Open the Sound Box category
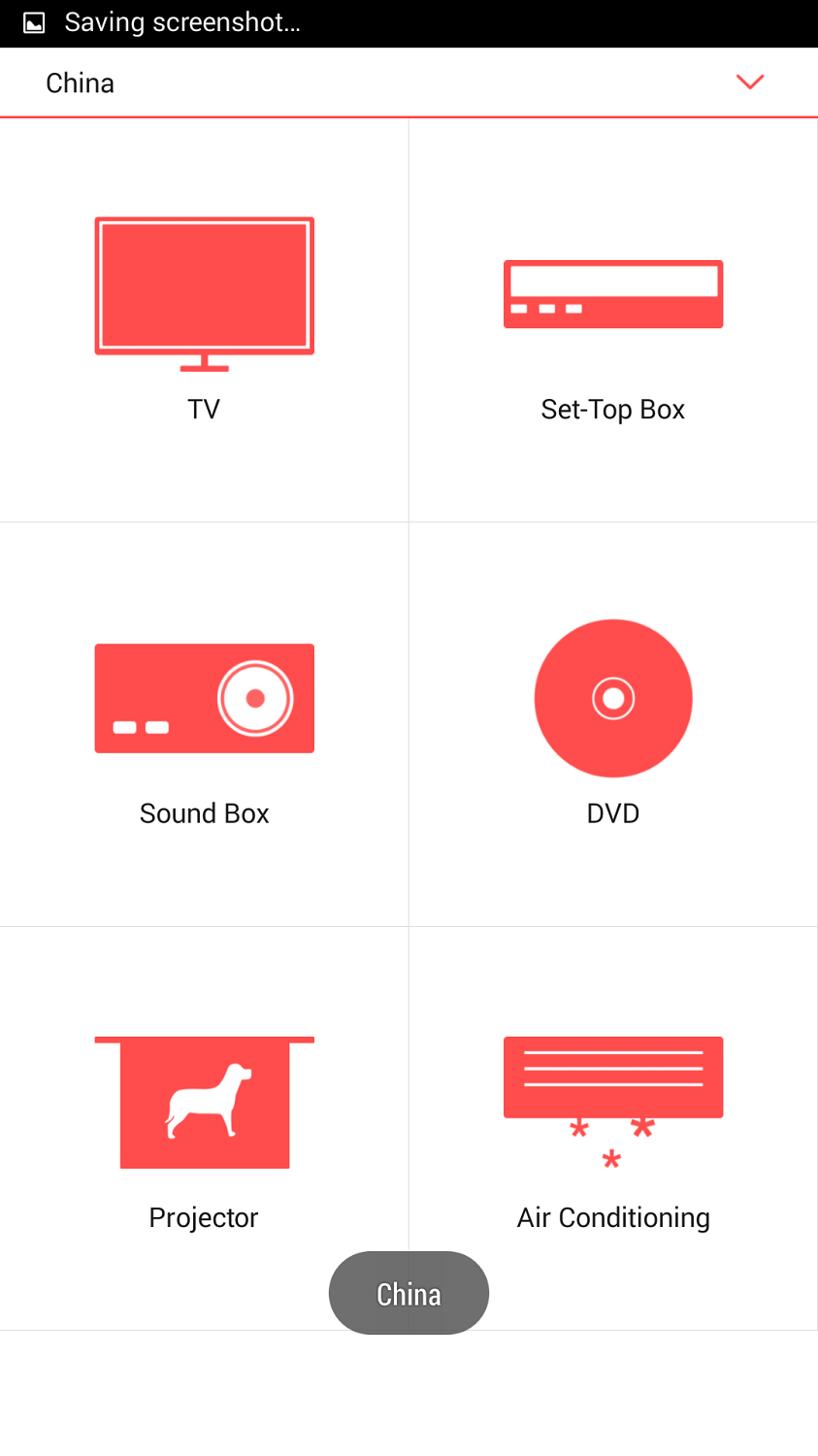 click(x=204, y=723)
